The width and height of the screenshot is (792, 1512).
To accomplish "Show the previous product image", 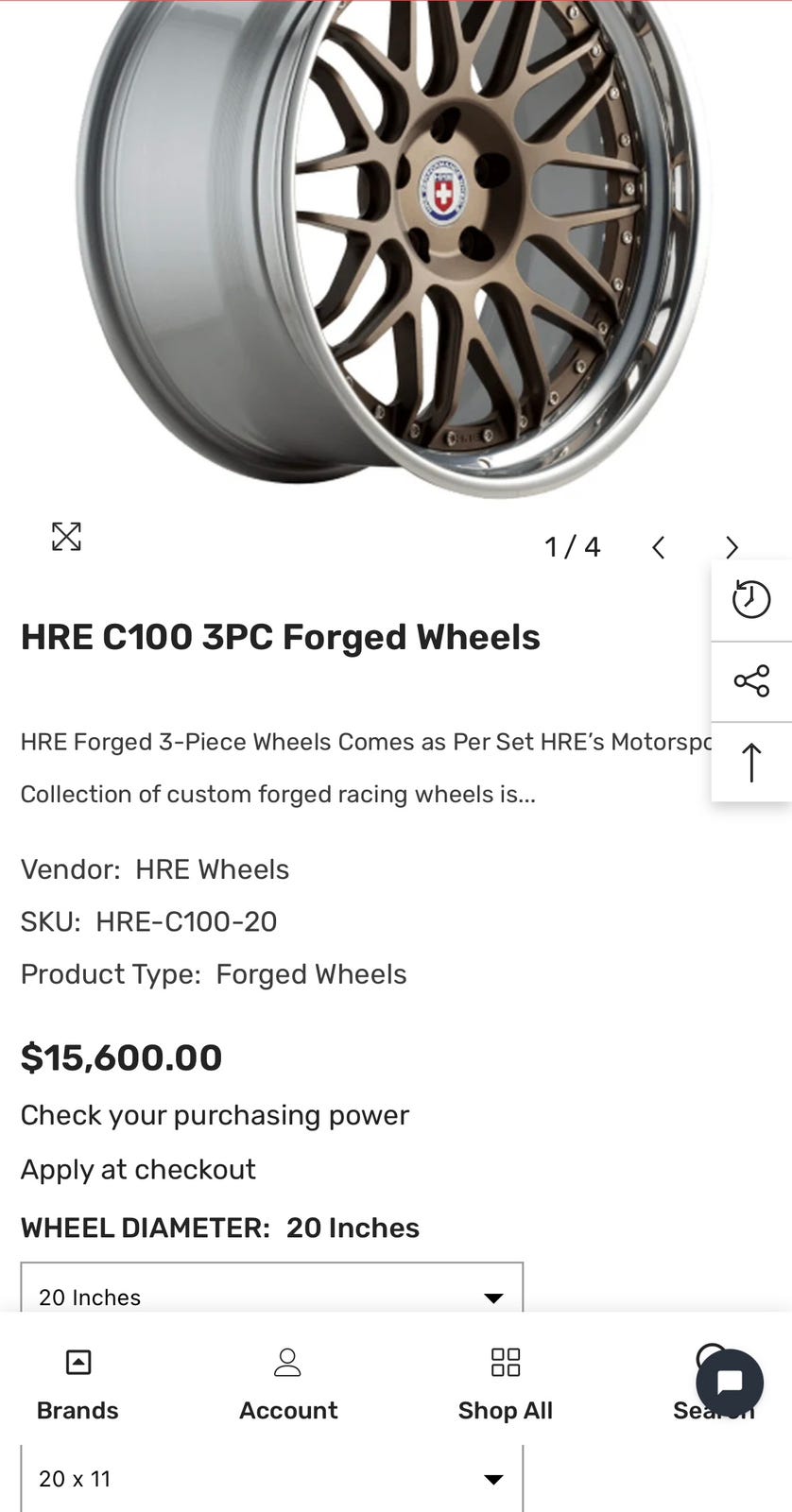I will [659, 547].
